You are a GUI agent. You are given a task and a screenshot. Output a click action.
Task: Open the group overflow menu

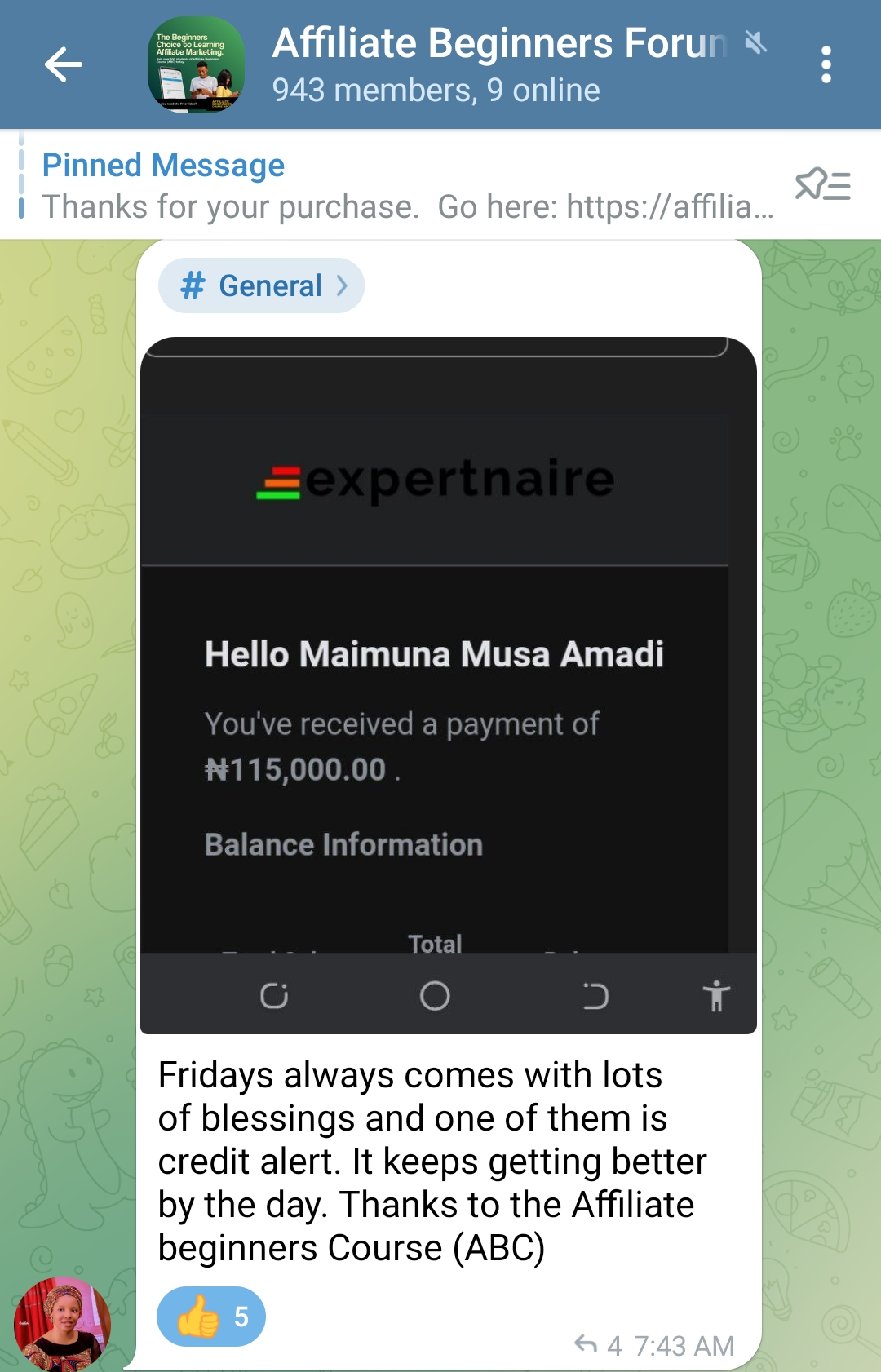click(x=826, y=65)
